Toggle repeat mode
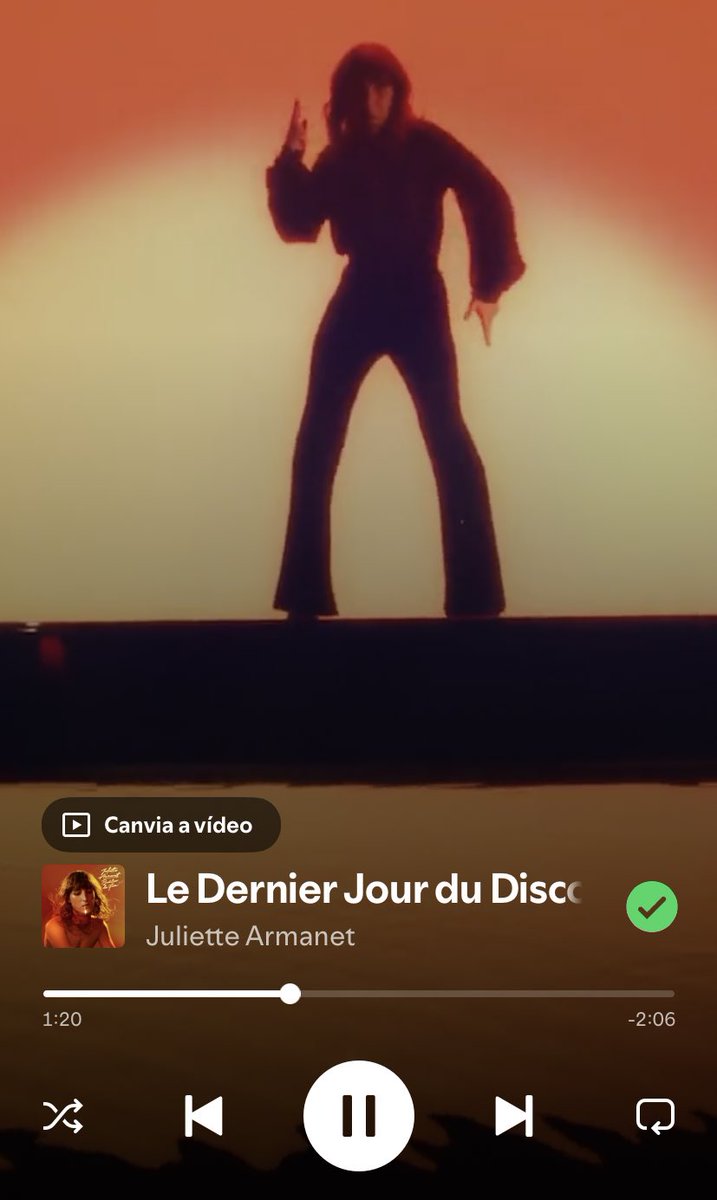 click(x=655, y=1115)
